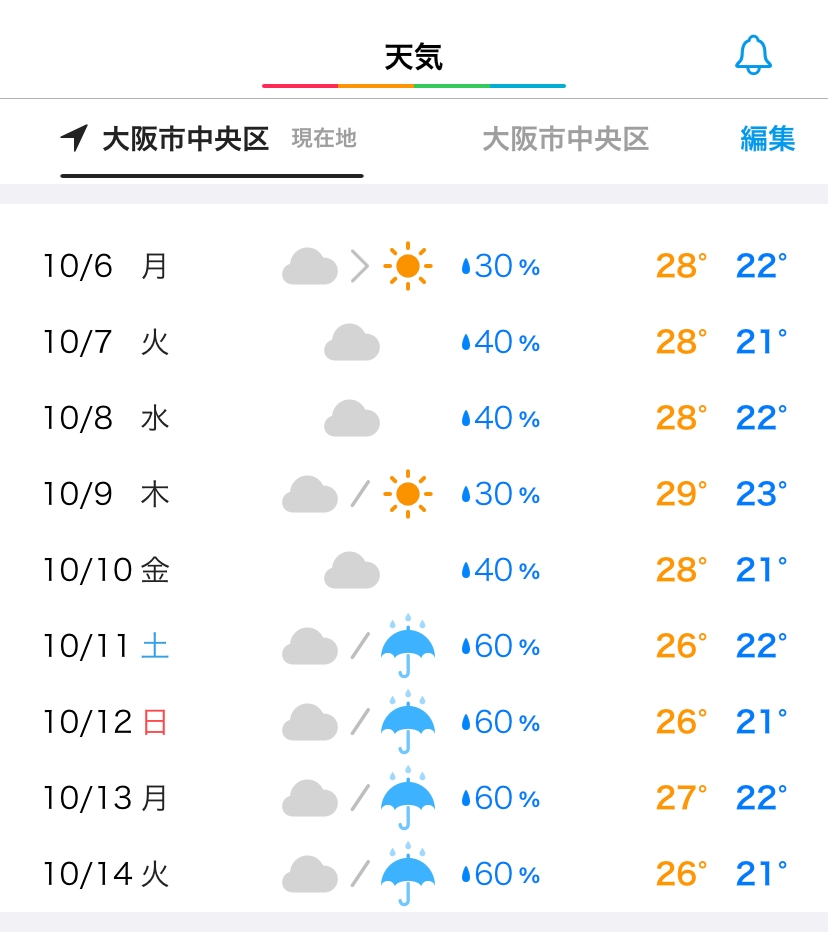Image resolution: width=828 pixels, height=939 pixels.
Task: Open the 10/9 木 forecast row
Action: (414, 494)
